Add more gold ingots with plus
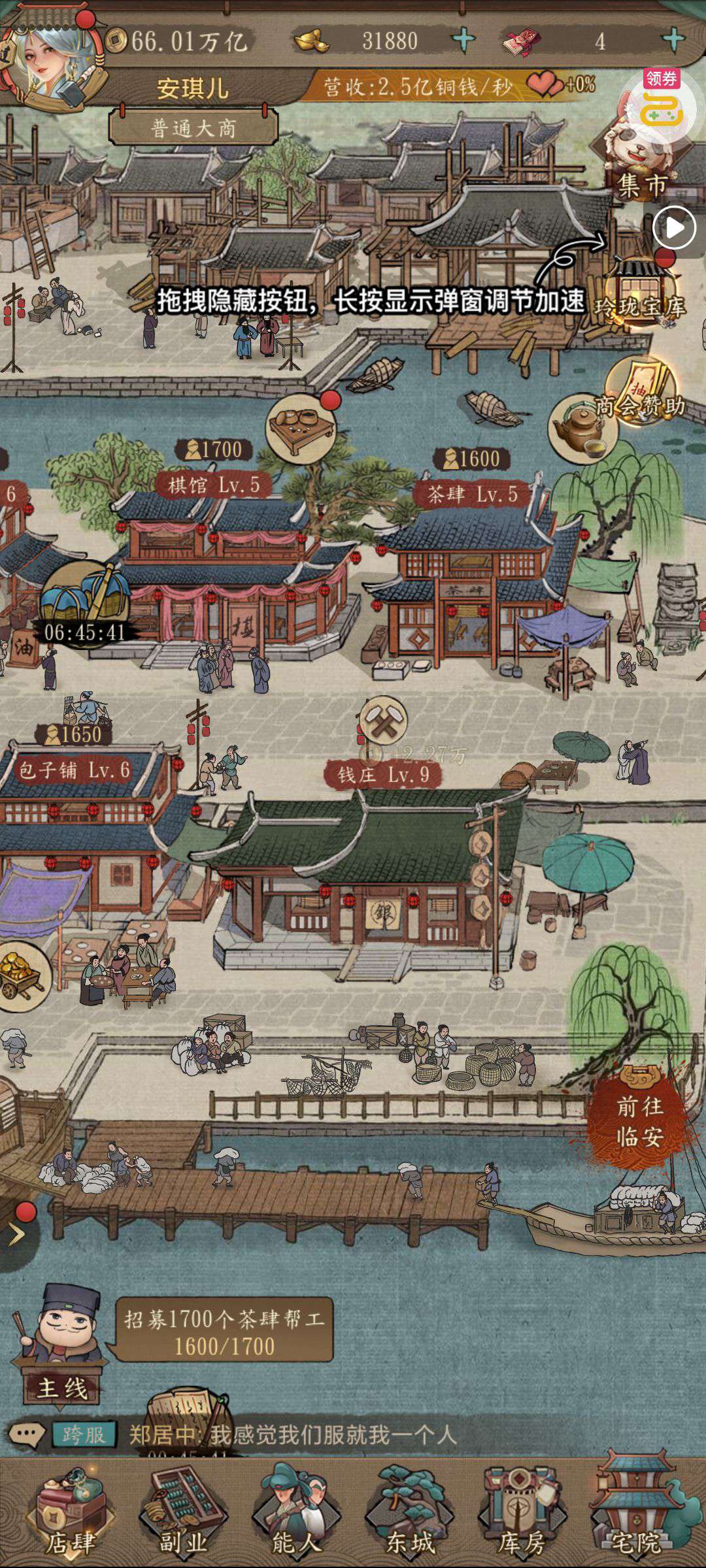The image size is (706, 1568). click(x=464, y=41)
